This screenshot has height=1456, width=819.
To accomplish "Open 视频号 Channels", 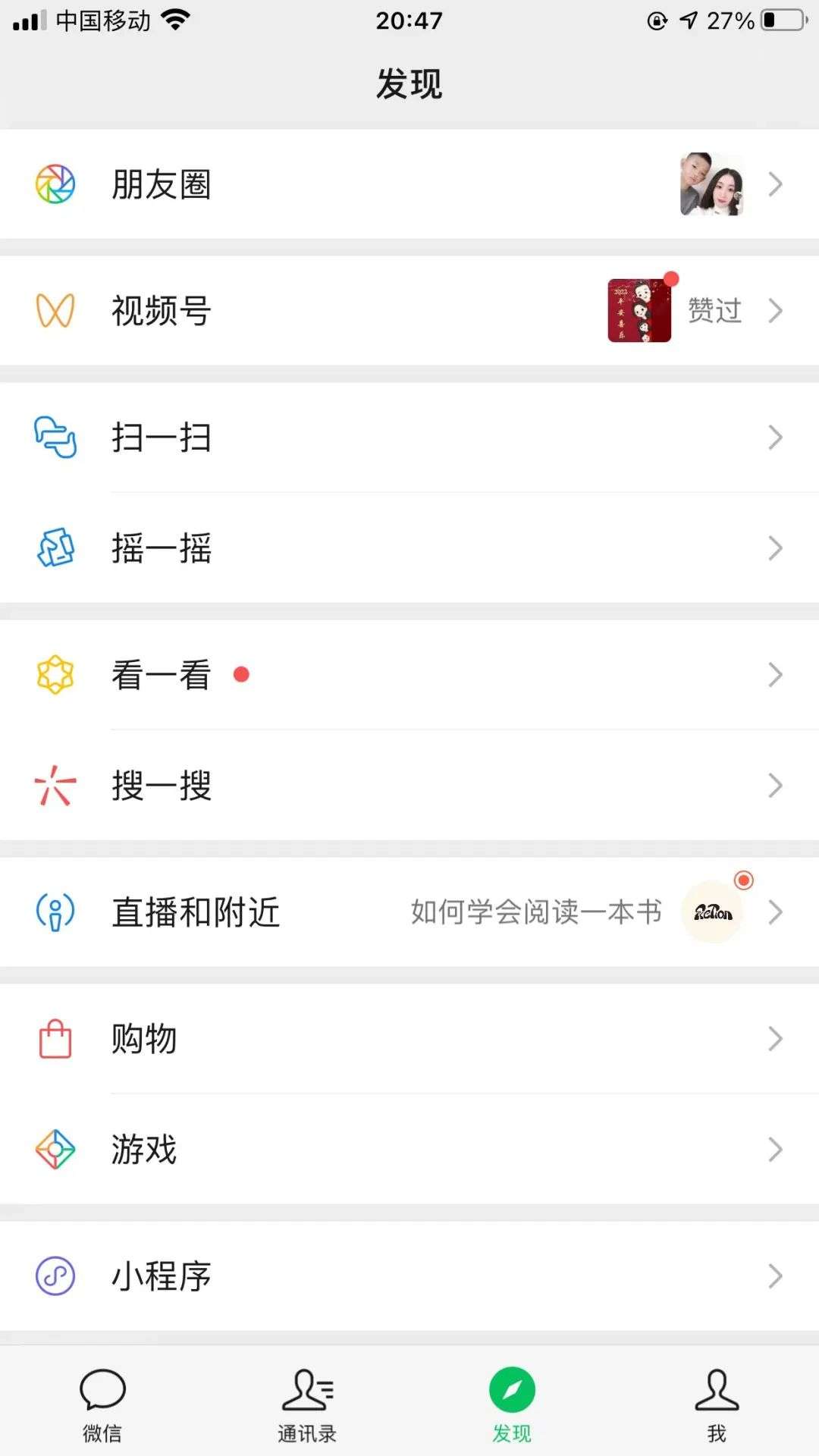I will click(x=161, y=311).
